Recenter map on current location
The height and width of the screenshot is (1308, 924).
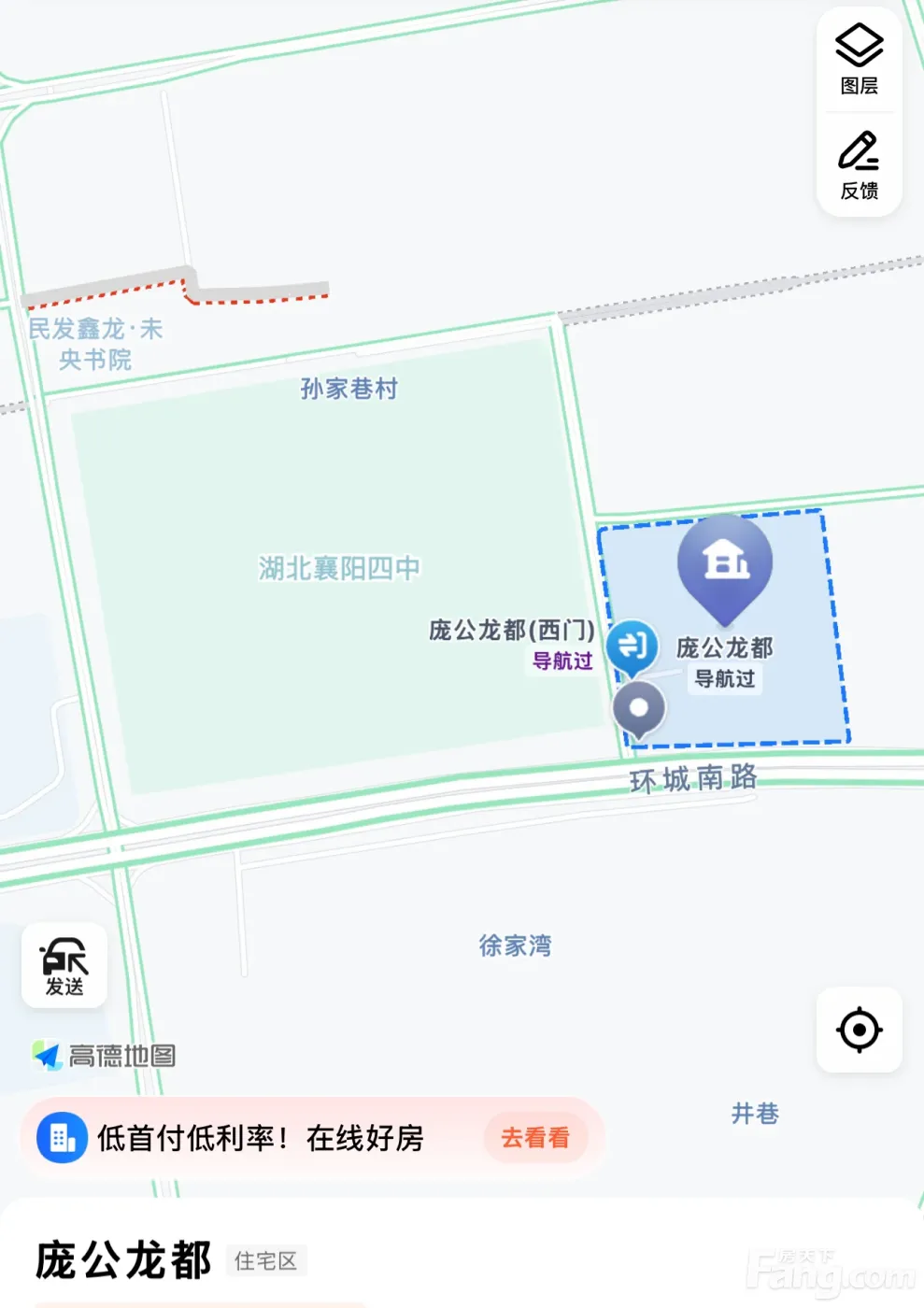pos(859,1030)
